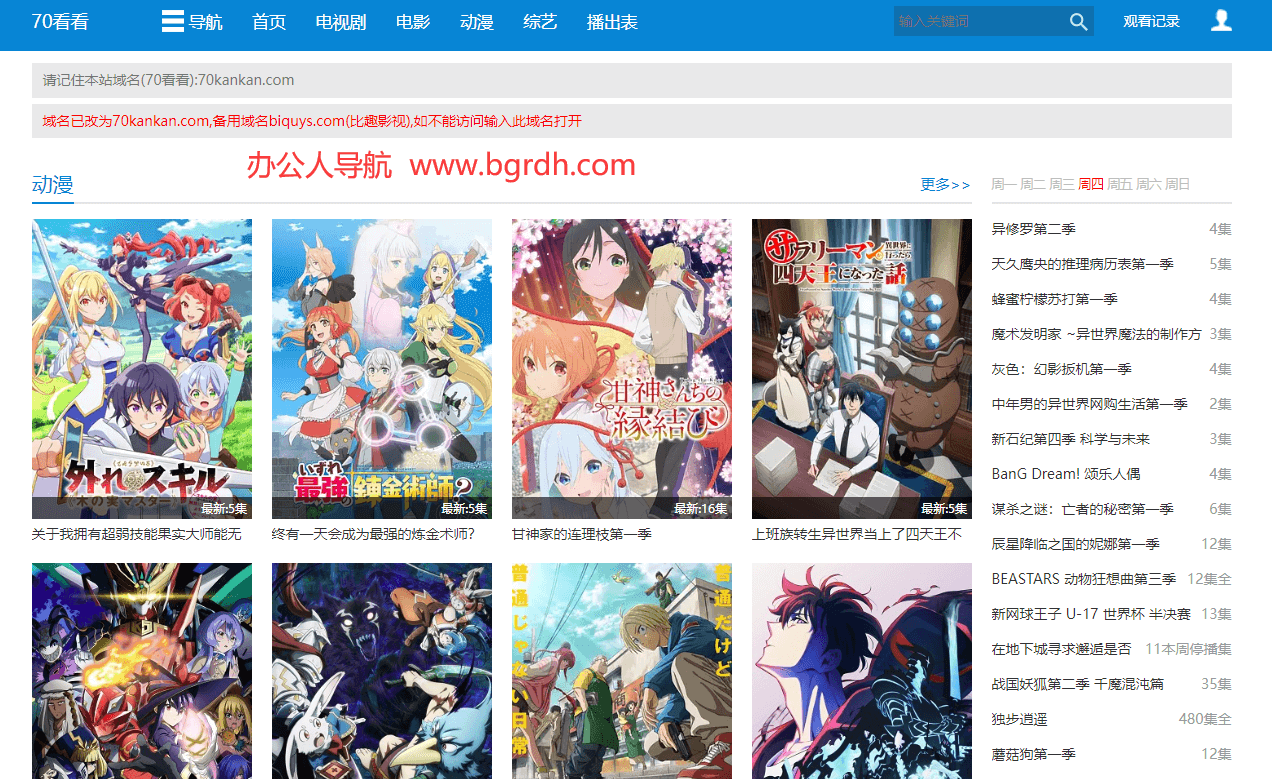Select the 综艺 tab
This screenshot has width=1272, height=779.
(x=540, y=22)
